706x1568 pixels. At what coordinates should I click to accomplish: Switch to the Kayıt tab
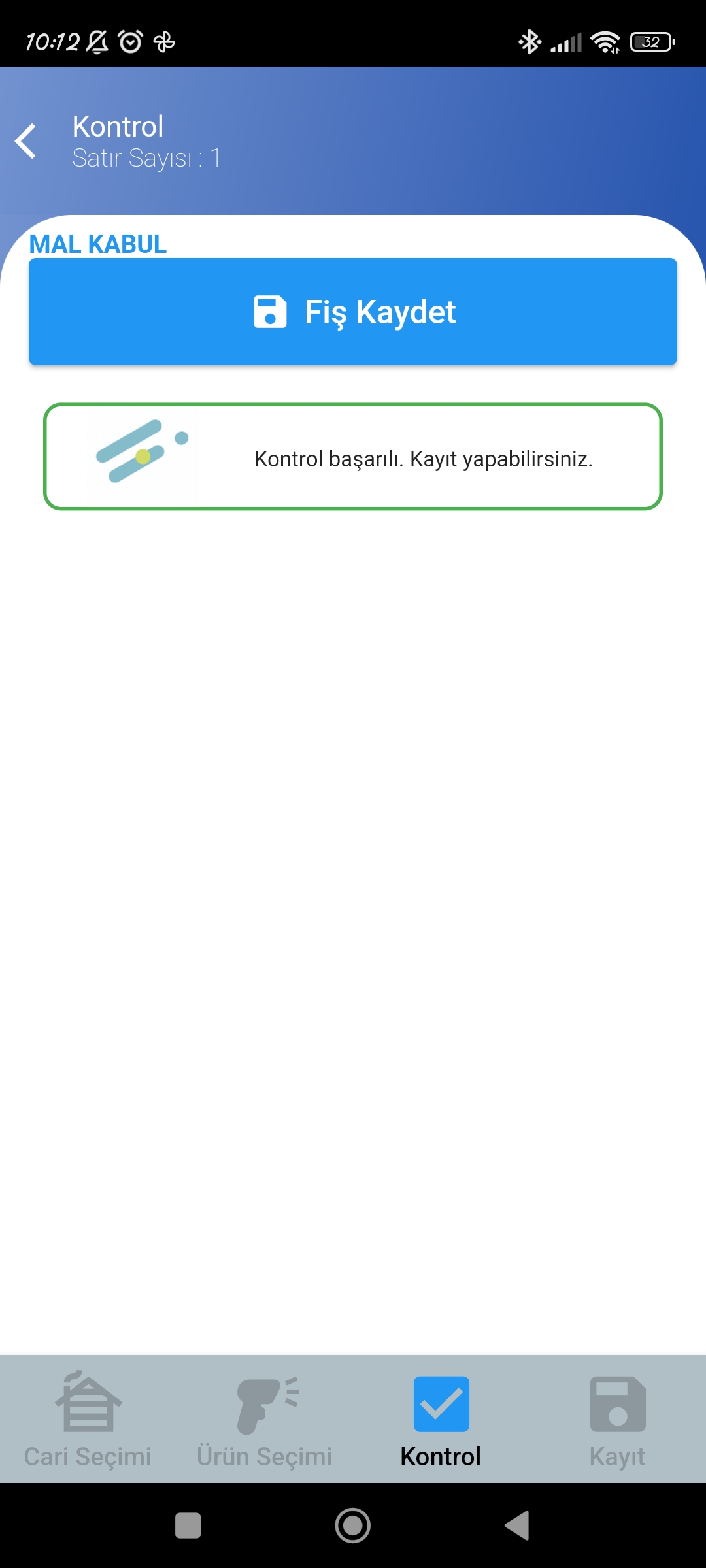[x=618, y=1419]
